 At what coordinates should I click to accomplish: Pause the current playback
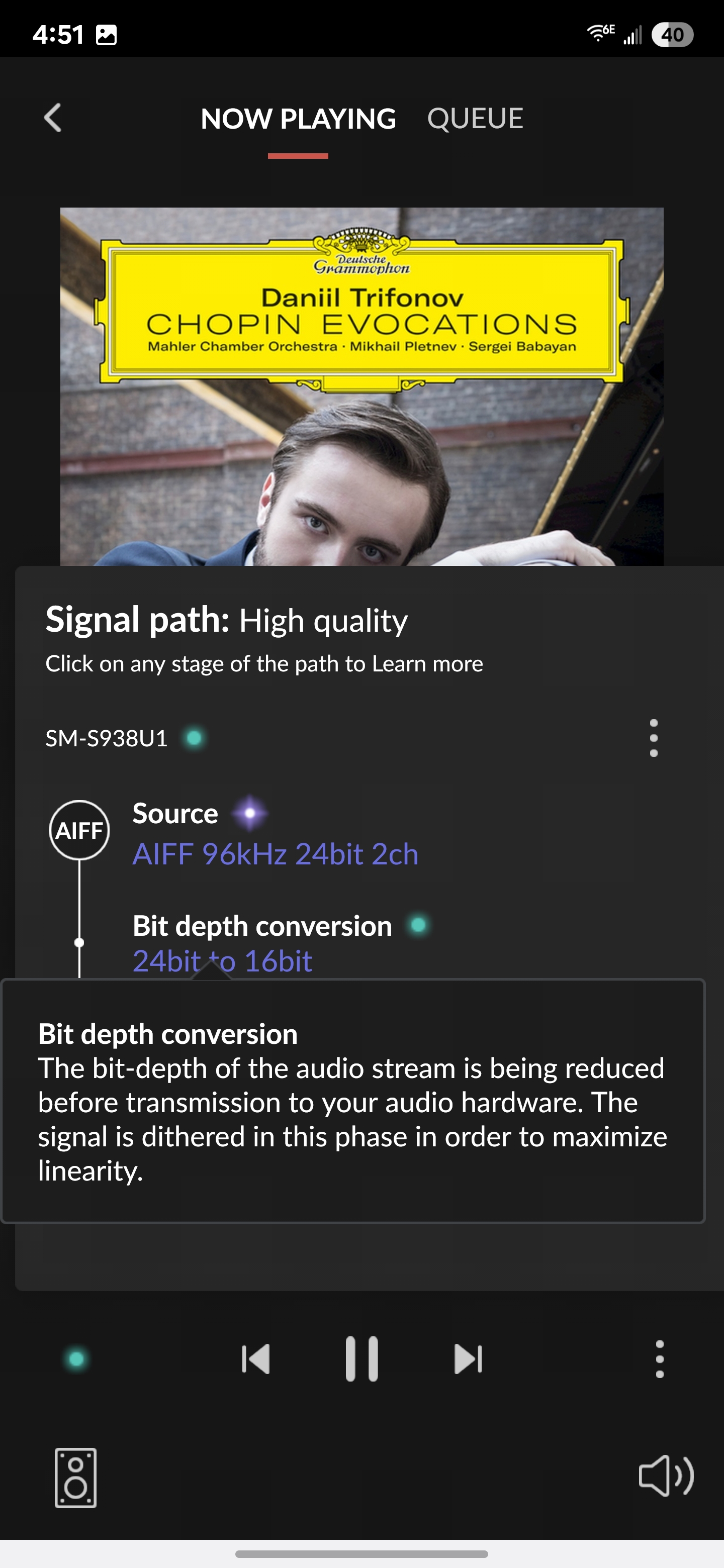click(361, 1358)
